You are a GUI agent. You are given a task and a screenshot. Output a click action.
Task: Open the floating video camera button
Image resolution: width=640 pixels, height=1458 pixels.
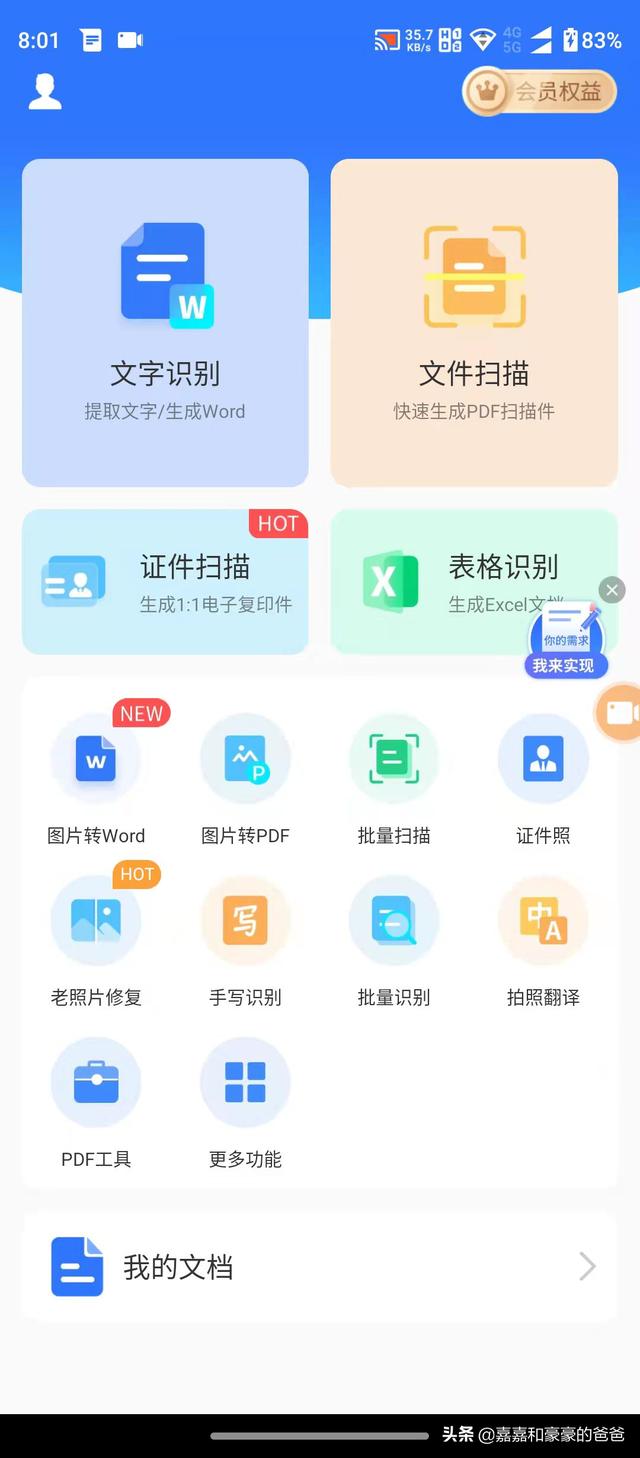pos(620,713)
